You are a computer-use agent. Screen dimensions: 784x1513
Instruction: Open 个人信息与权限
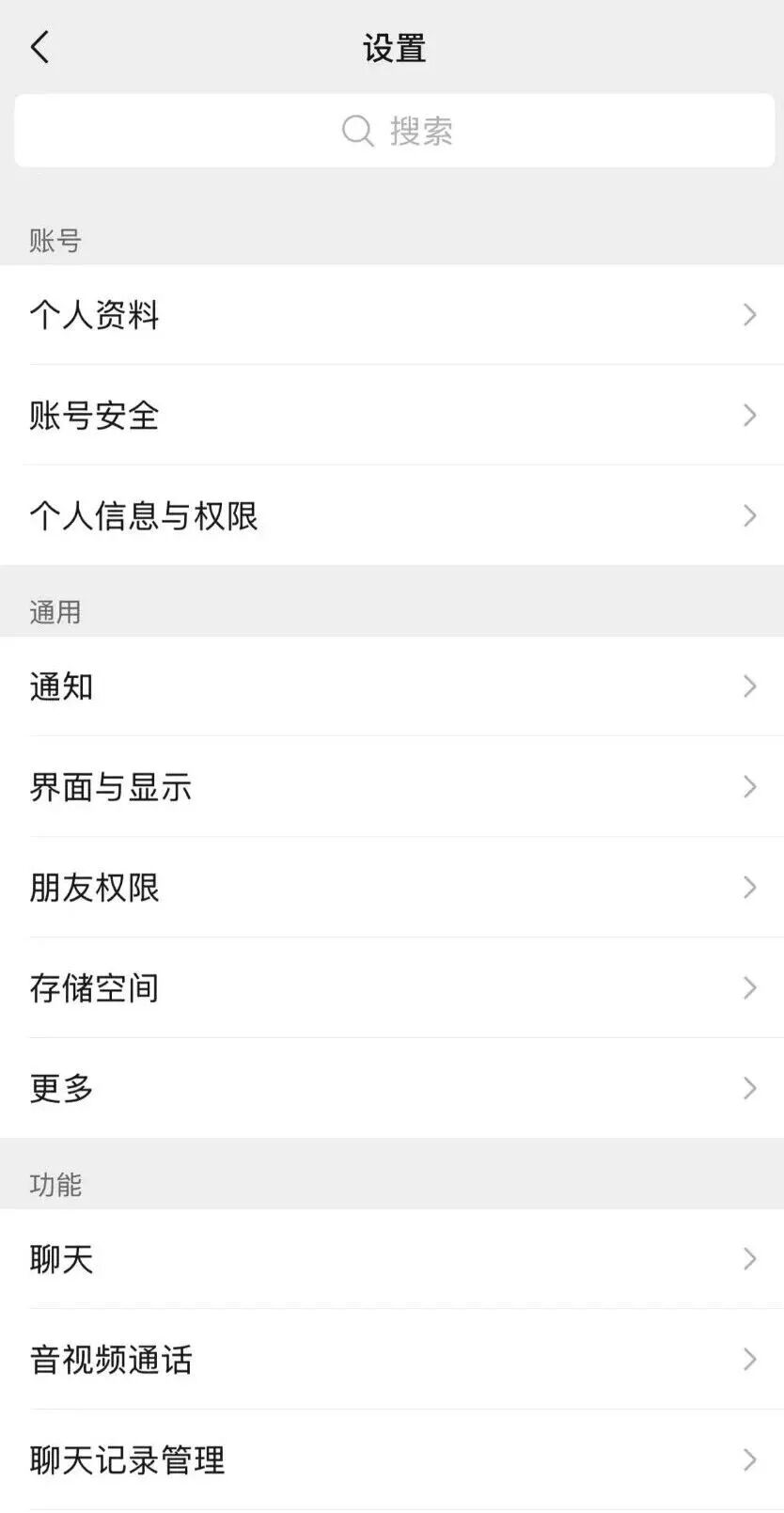point(392,515)
